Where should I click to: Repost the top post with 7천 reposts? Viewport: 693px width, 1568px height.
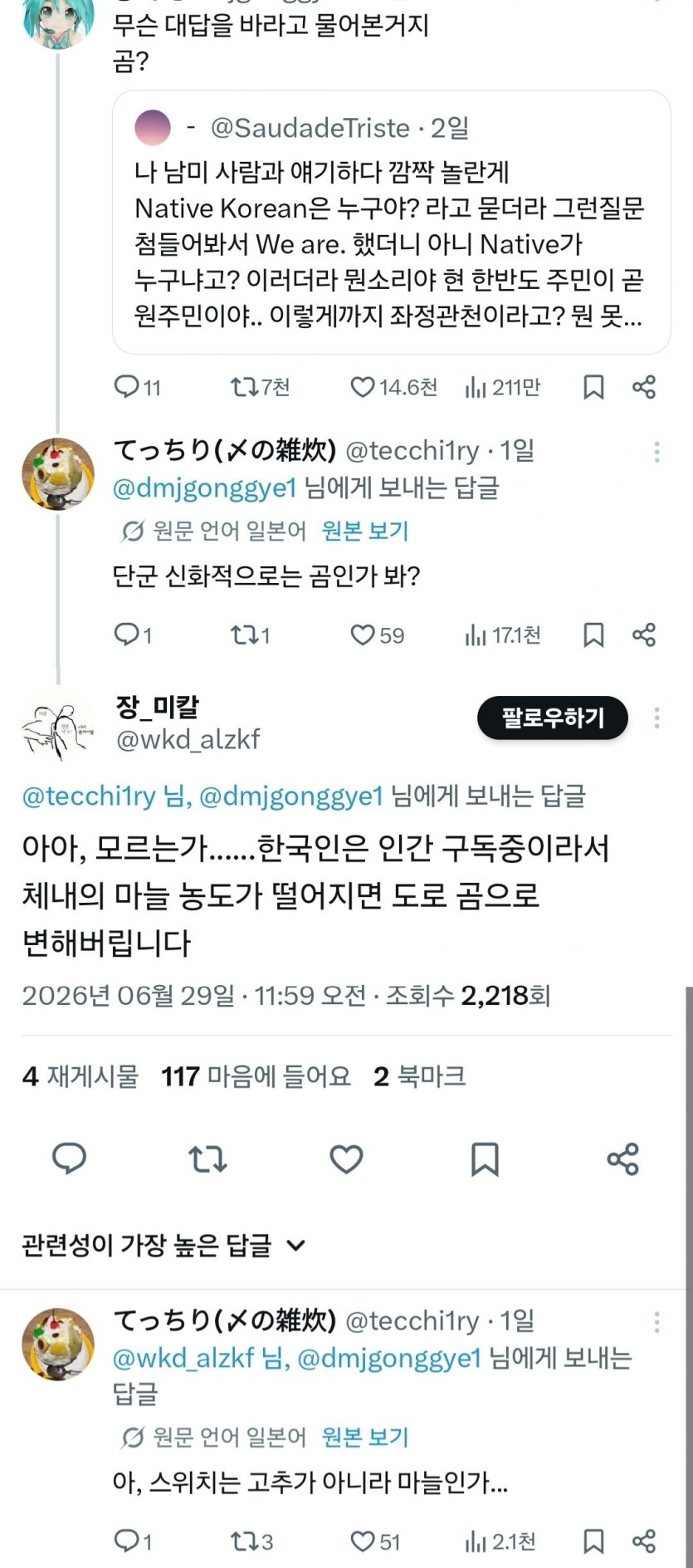tap(260, 387)
